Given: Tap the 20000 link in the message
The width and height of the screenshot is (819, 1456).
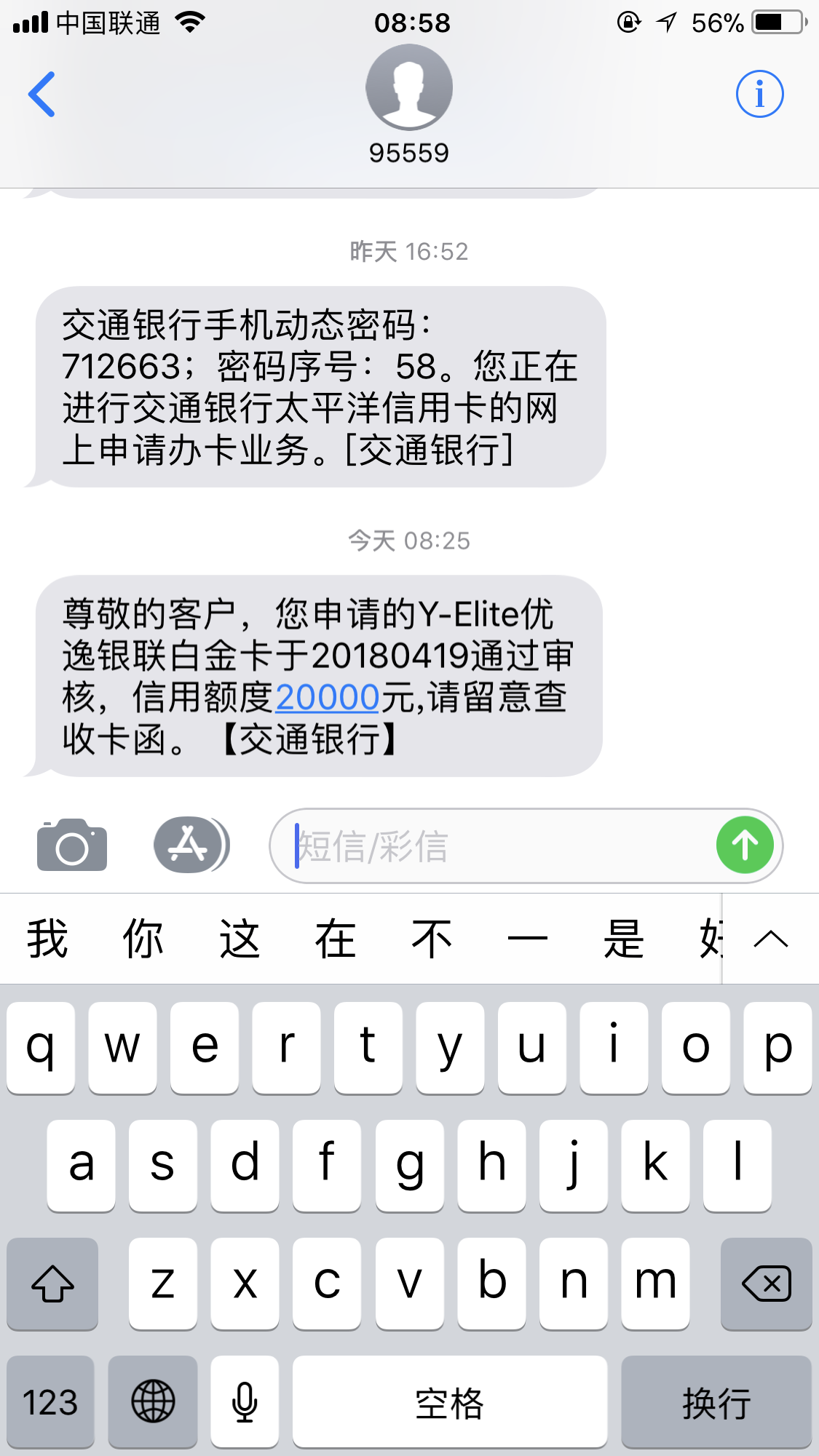Looking at the screenshot, I should coord(327,696).
